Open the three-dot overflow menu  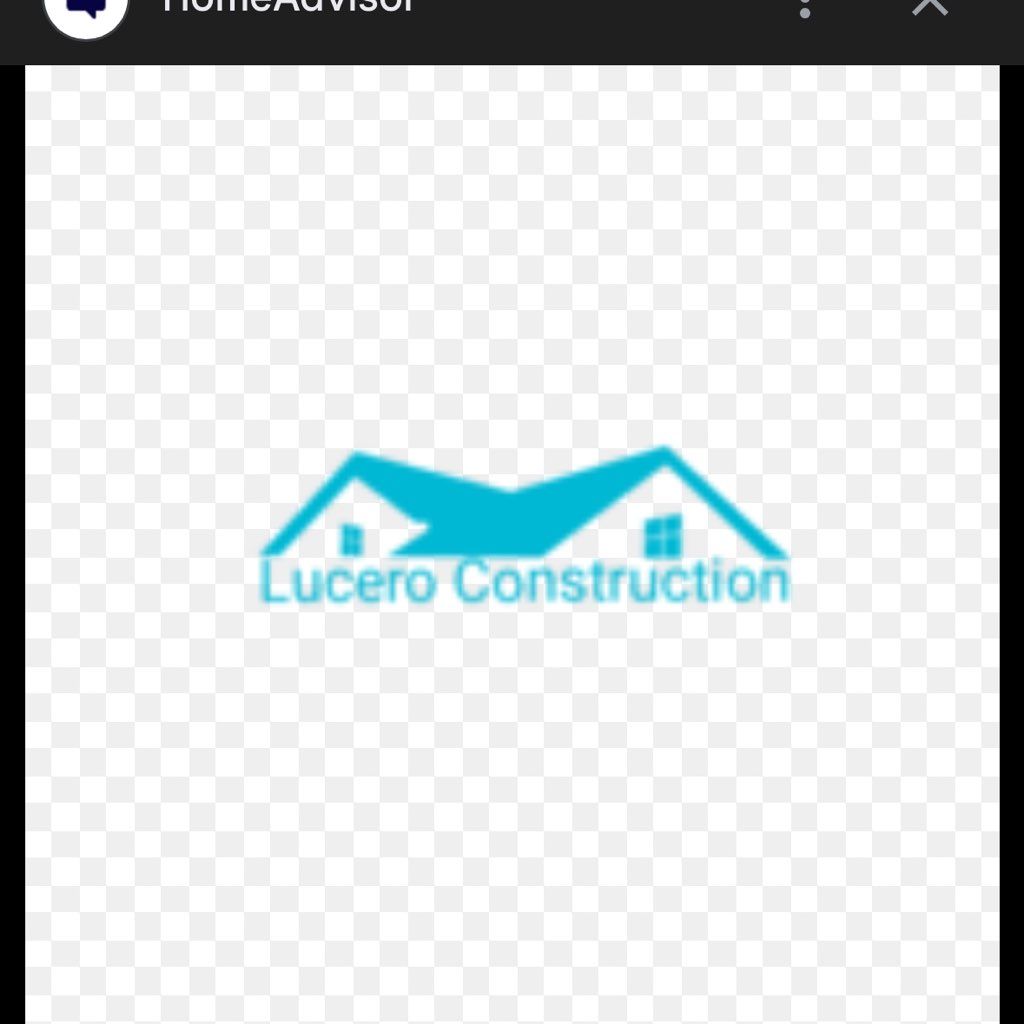pyautogui.click(x=805, y=8)
